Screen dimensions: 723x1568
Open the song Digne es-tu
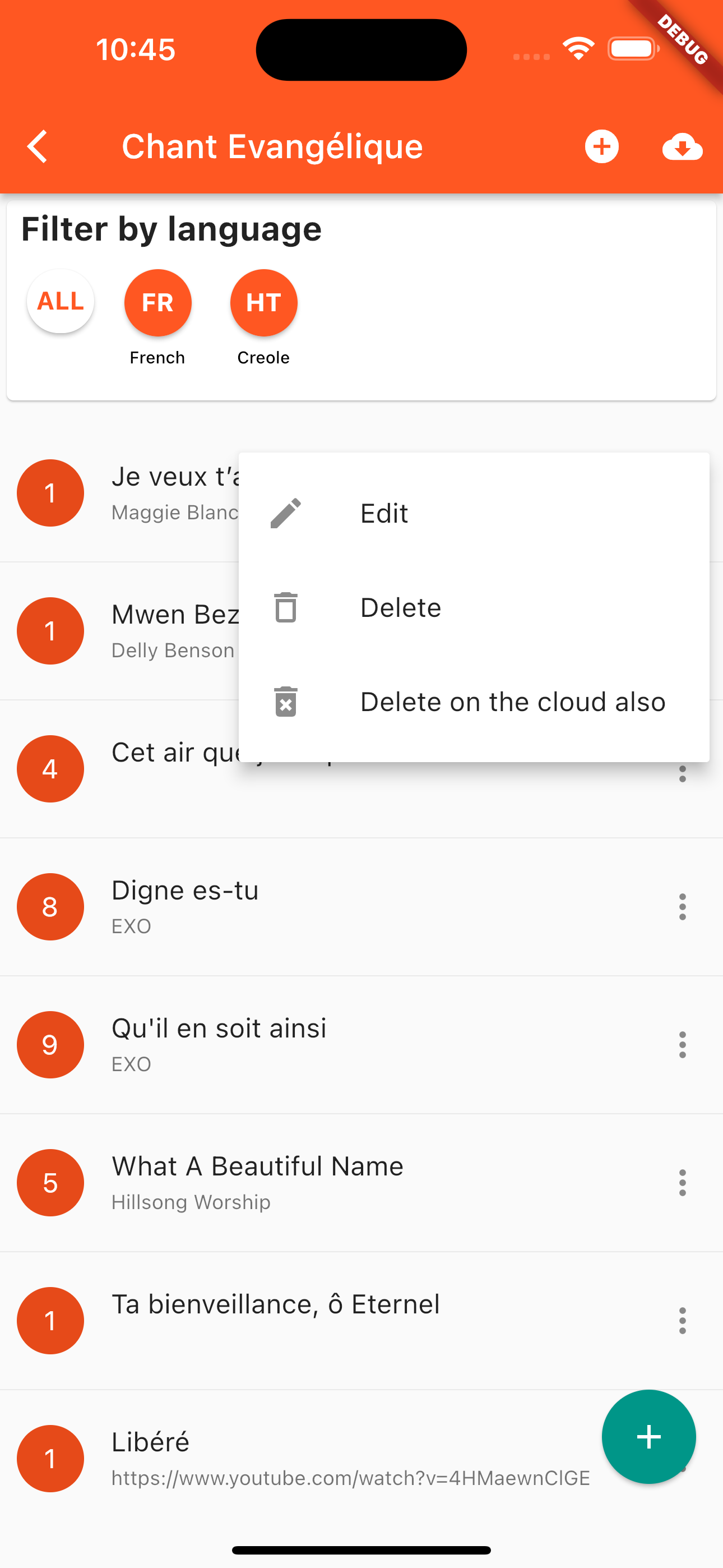[304, 906]
